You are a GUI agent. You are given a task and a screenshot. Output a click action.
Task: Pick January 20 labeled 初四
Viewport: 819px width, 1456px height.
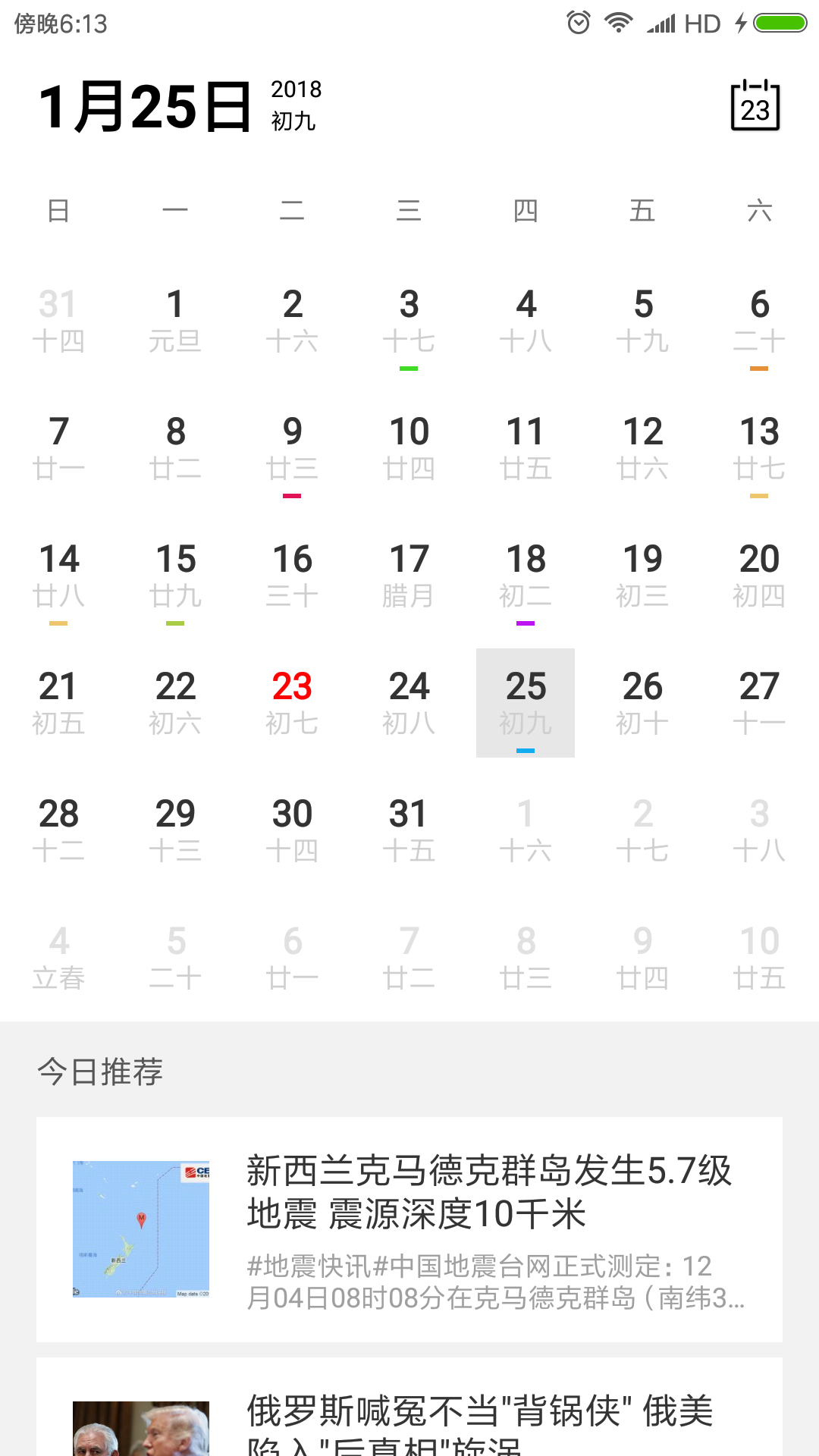[x=759, y=575]
